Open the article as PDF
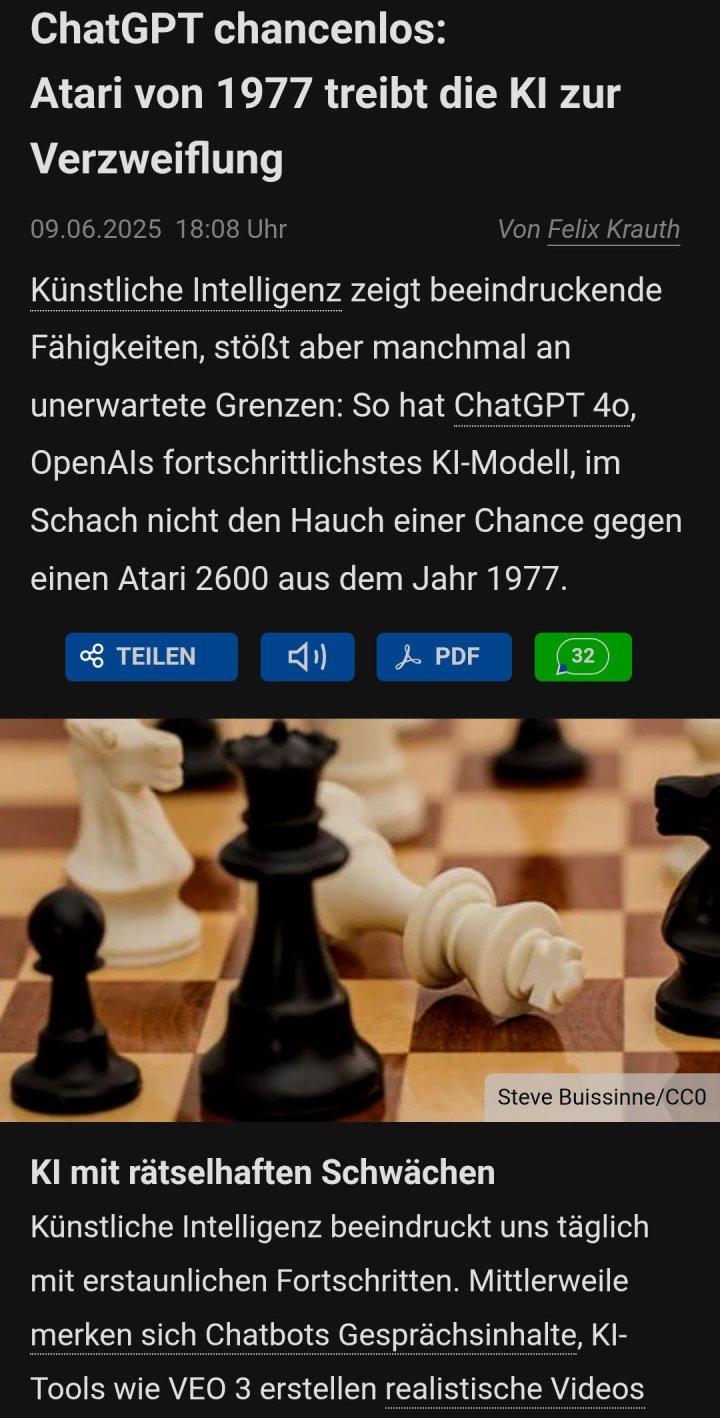 pyautogui.click(x=443, y=657)
